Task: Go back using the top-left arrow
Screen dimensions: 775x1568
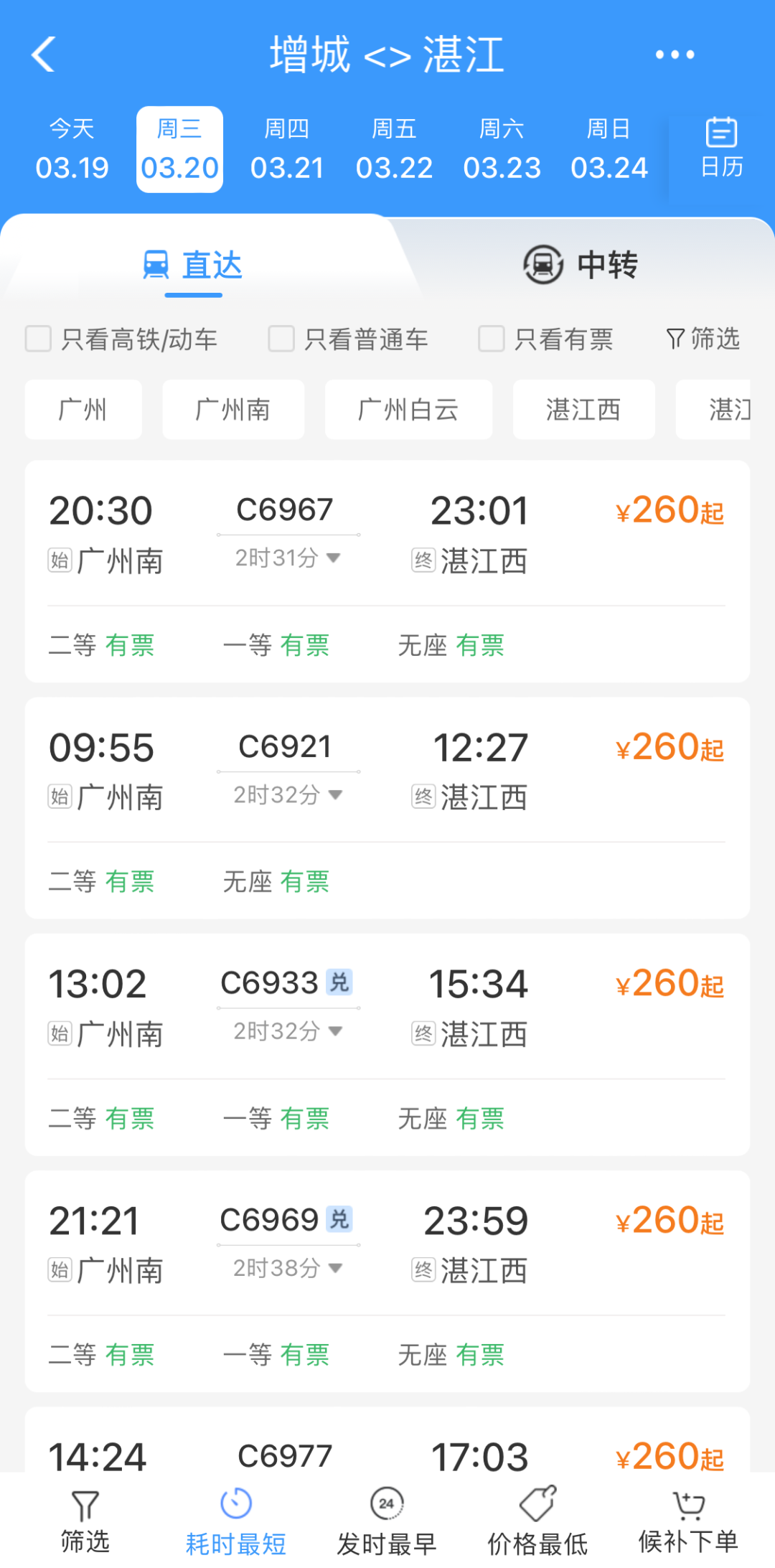Action: (x=43, y=55)
